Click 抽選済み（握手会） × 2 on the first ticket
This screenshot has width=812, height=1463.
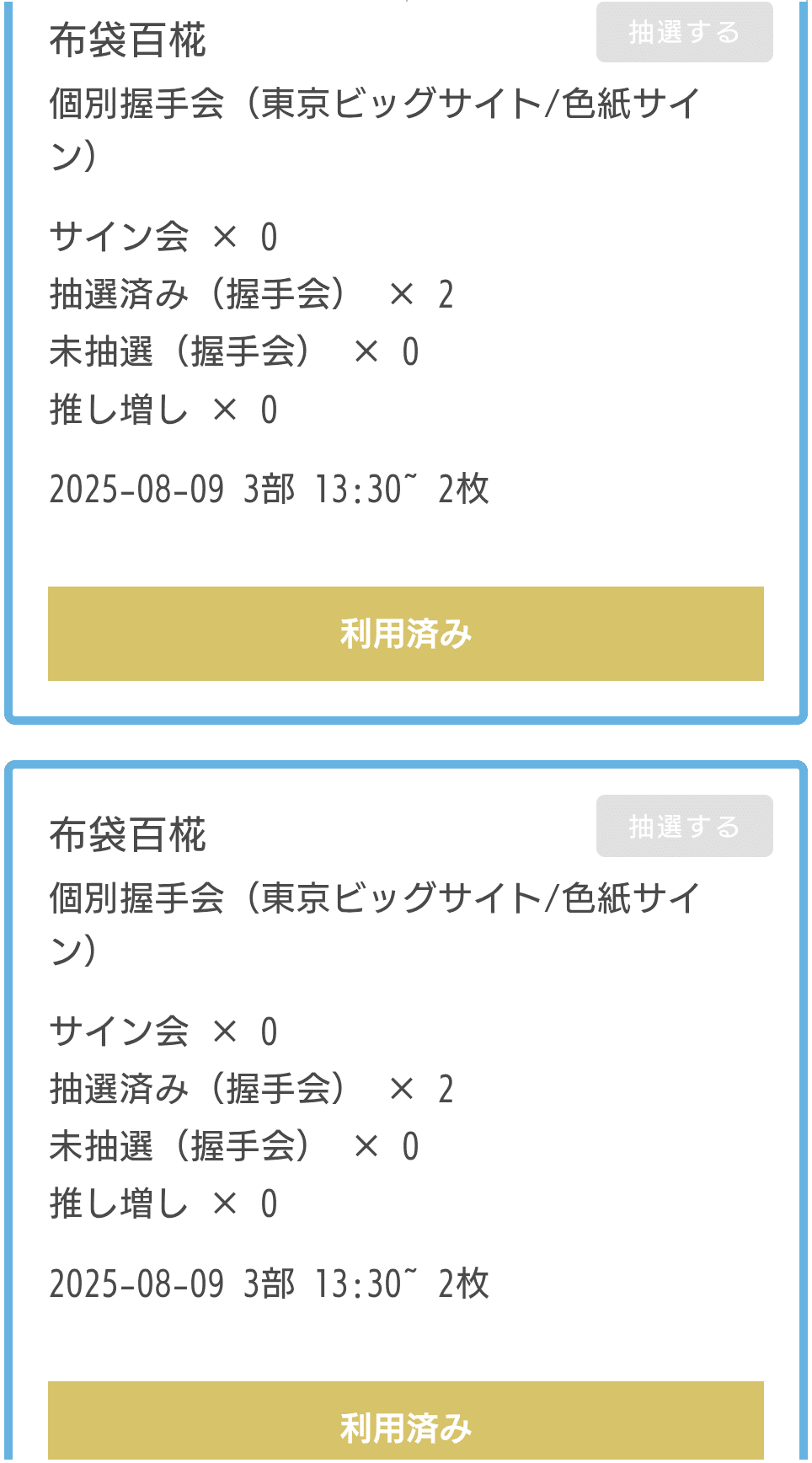click(x=253, y=295)
